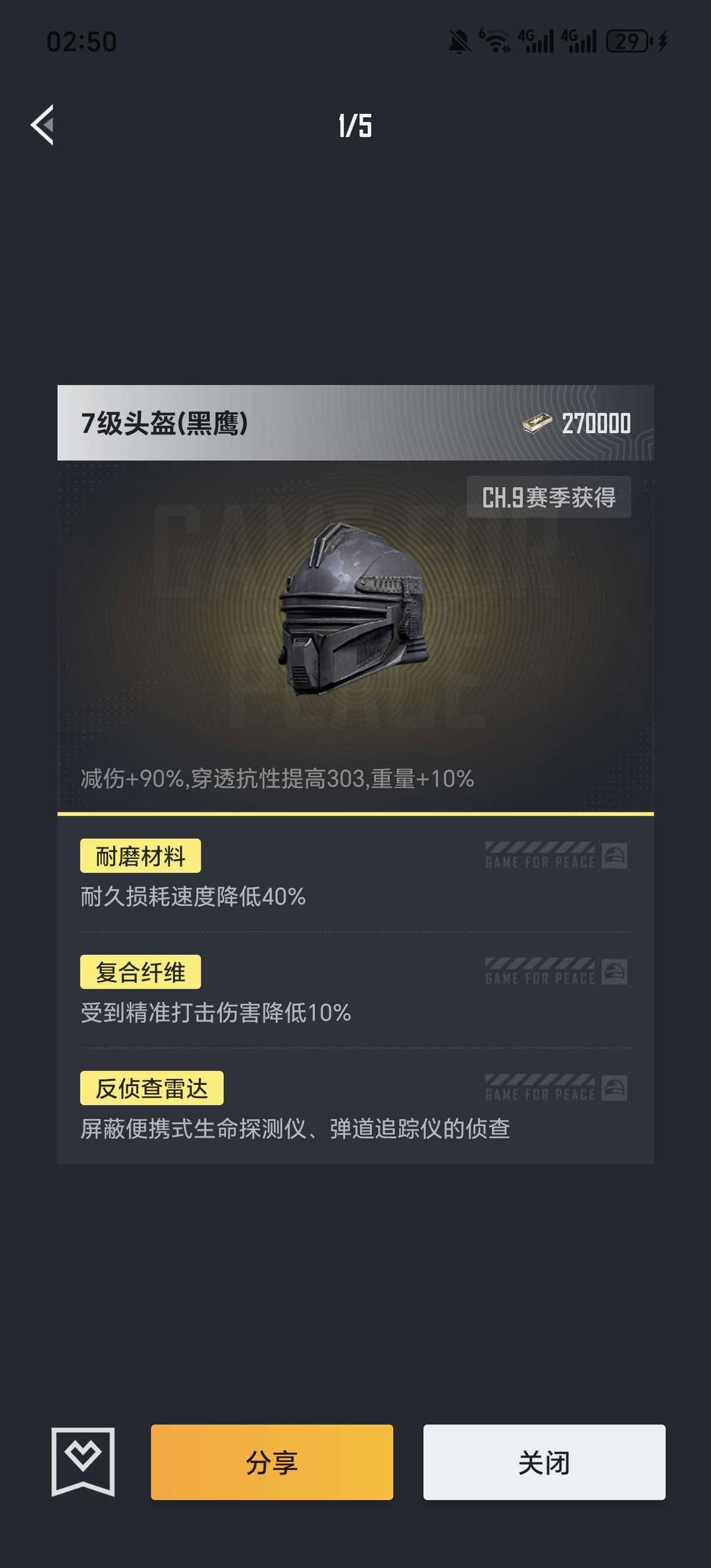Screen dimensions: 711x1568
Task: Click the currency note icon beside 270000
Action: click(x=537, y=423)
